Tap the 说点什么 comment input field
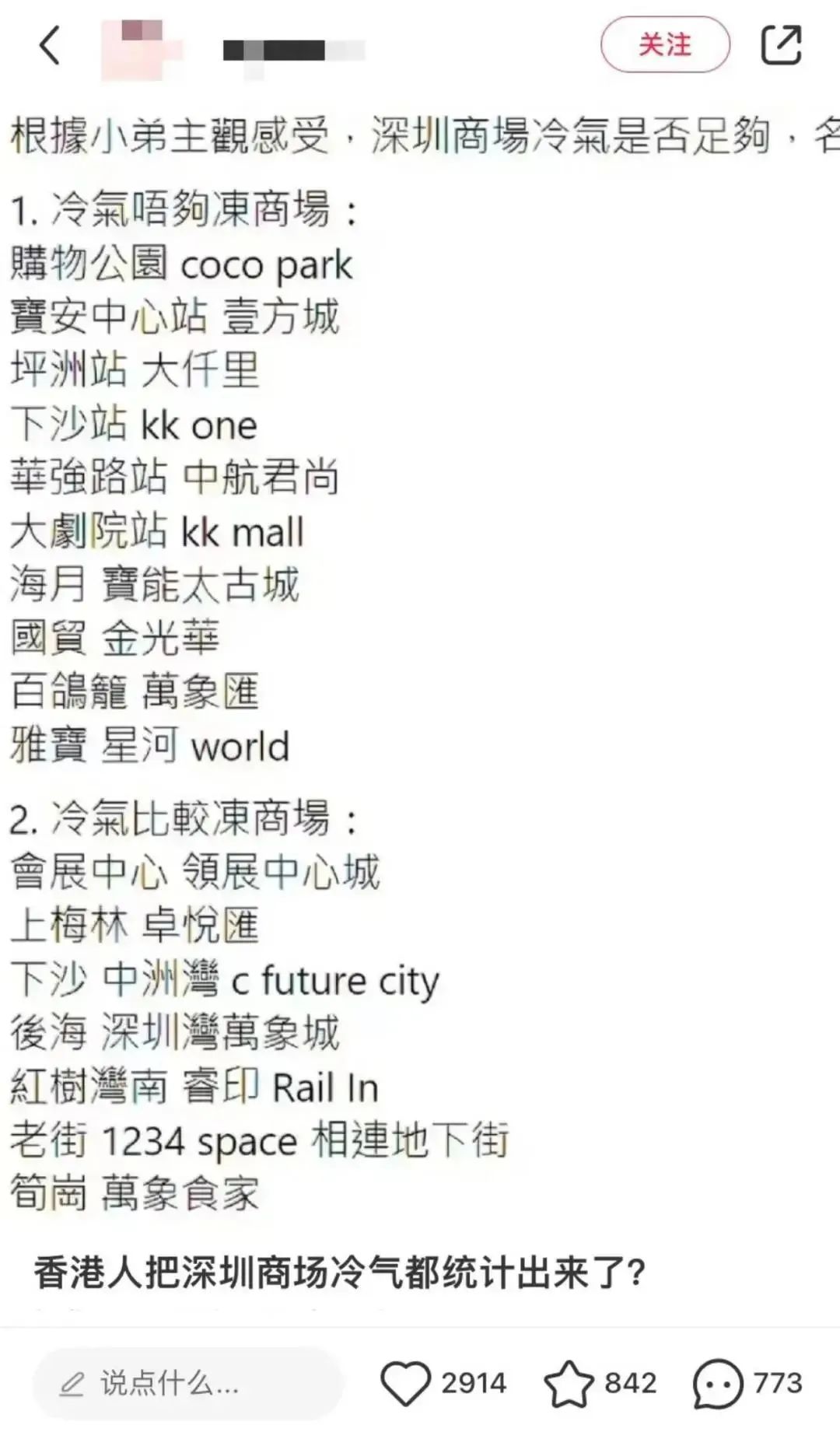This screenshot has width=840, height=1453. point(187,1384)
